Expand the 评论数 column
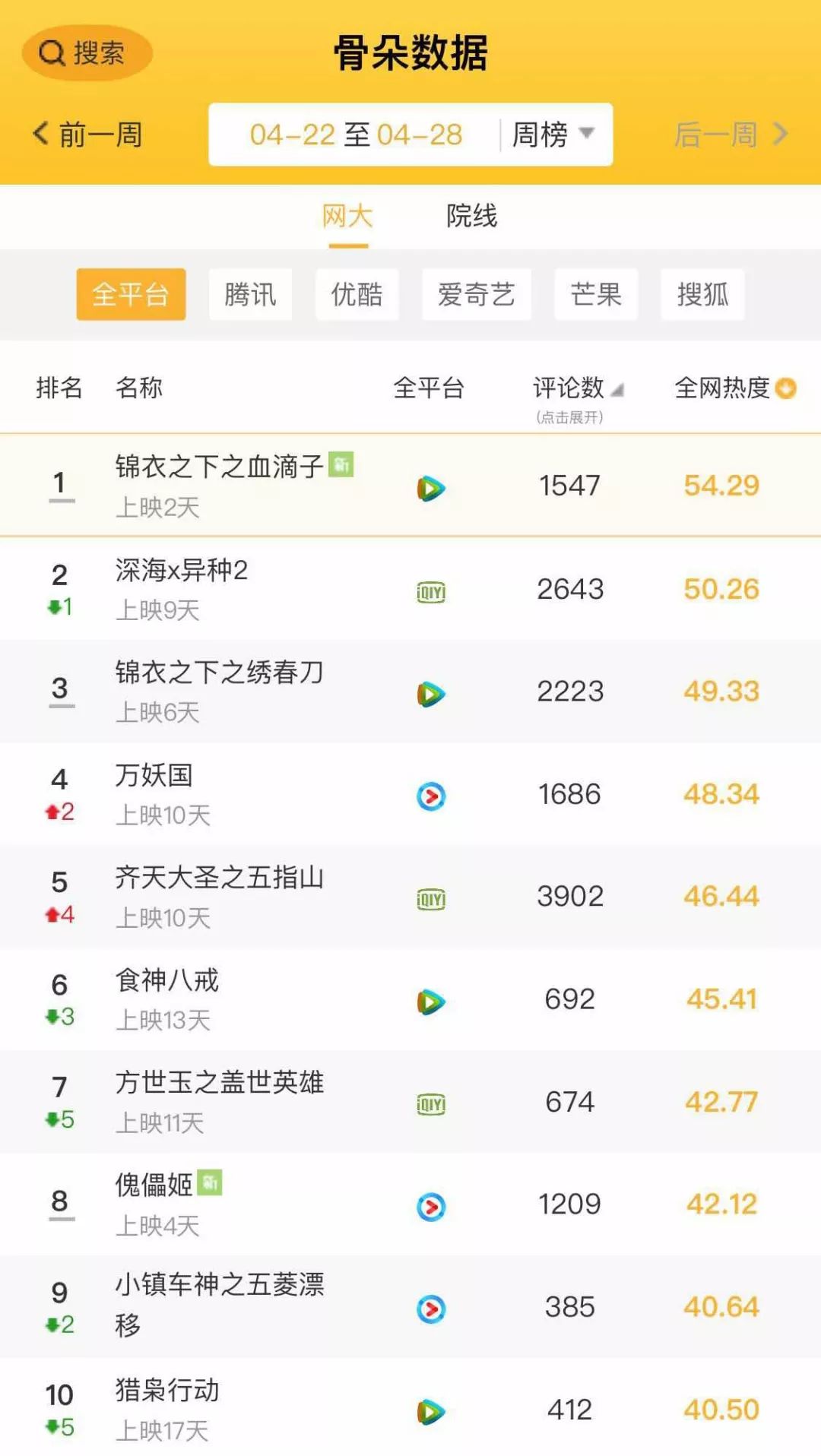 click(578, 397)
